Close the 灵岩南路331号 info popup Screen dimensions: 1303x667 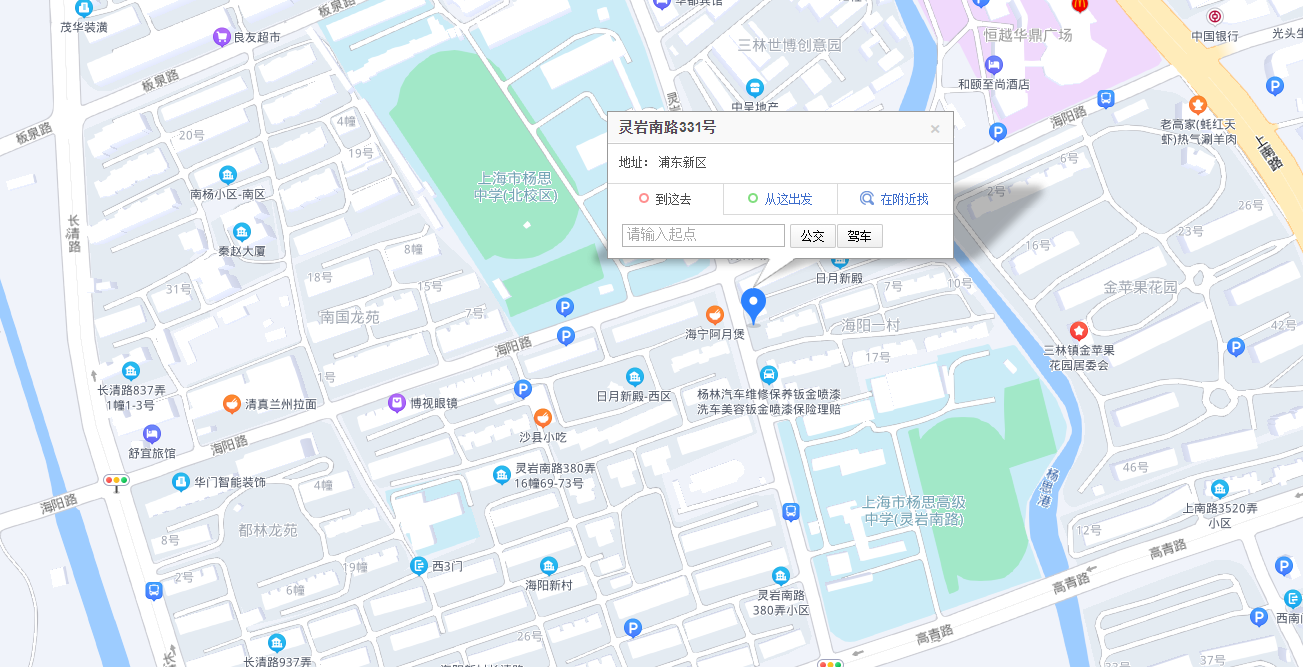[x=935, y=129]
